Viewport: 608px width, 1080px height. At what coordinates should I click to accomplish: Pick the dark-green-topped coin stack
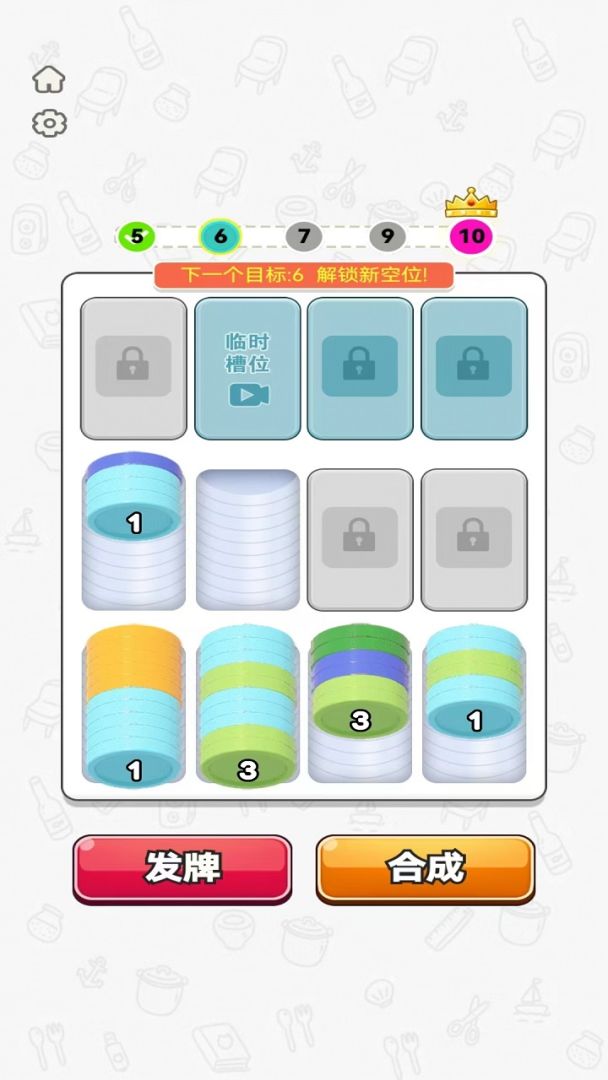[360, 704]
